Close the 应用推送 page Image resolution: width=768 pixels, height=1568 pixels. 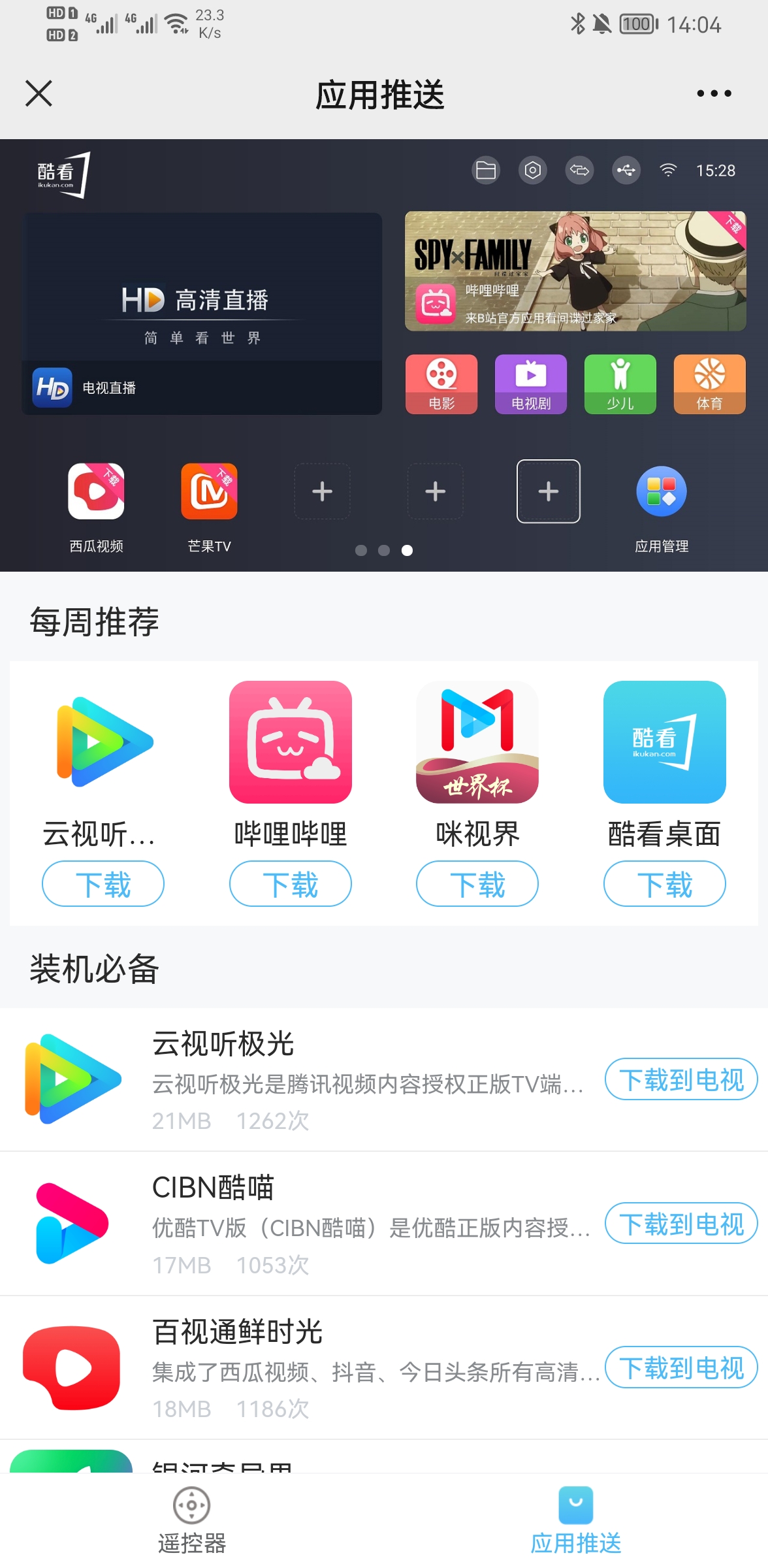pos(39,93)
